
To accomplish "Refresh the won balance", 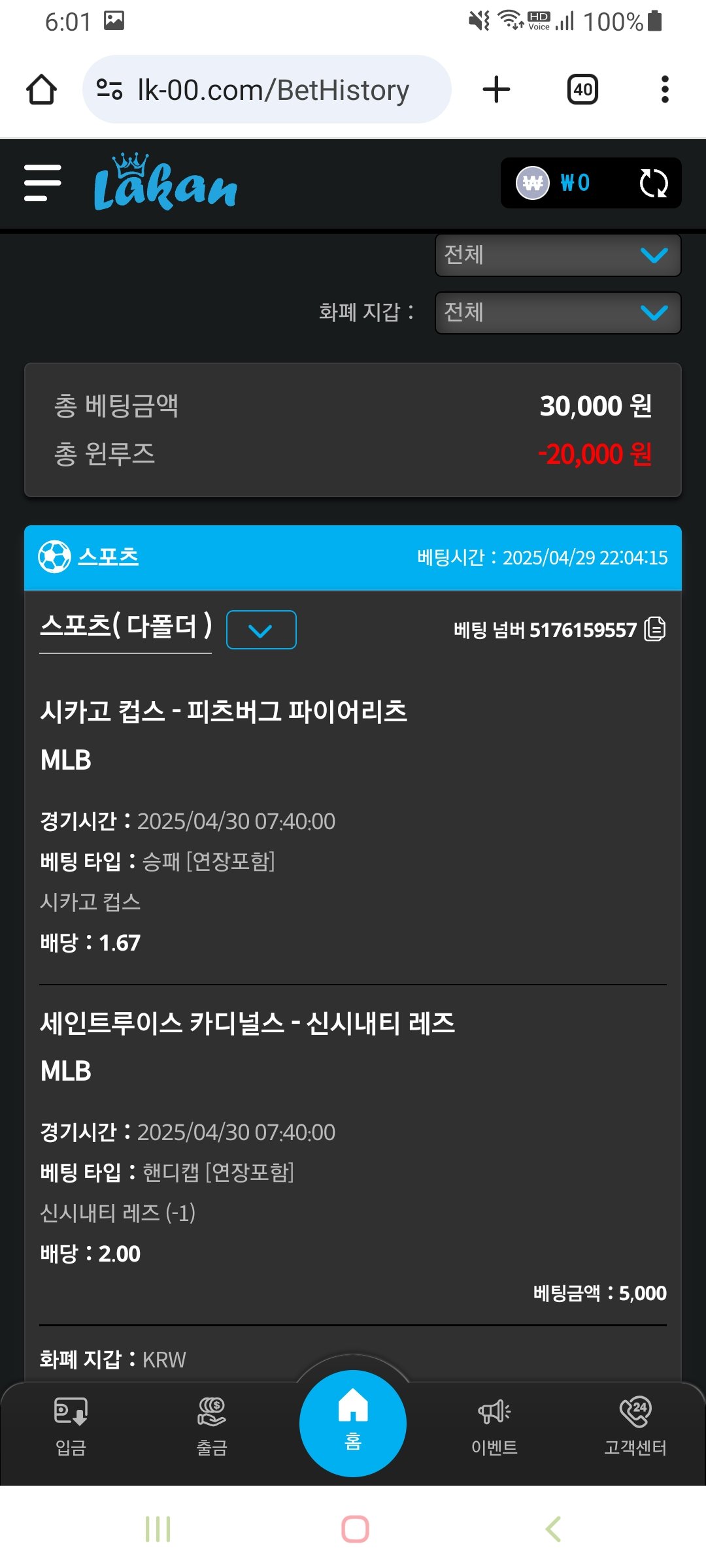I will click(653, 183).
